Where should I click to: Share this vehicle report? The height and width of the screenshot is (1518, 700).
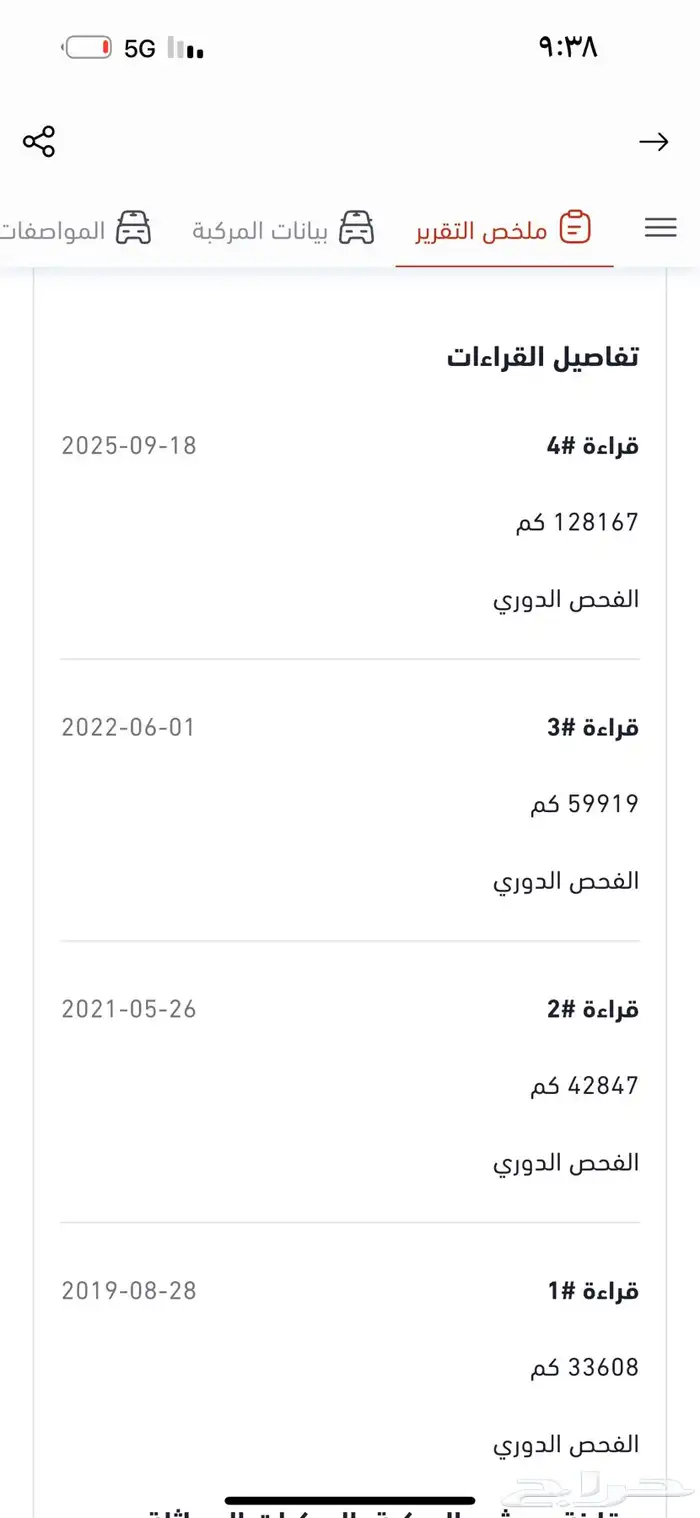[x=39, y=142]
